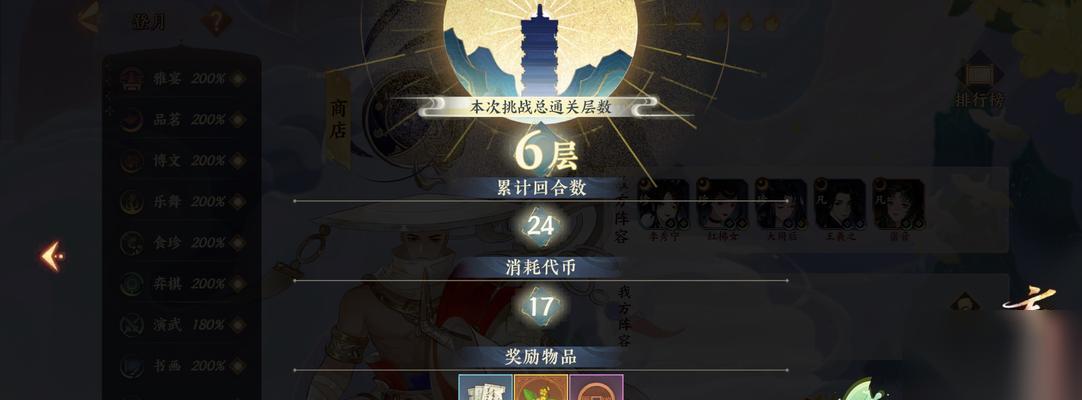View 王羲之 character portrait
Viewport: 1082px width, 400px height.
(x=840, y=204)
